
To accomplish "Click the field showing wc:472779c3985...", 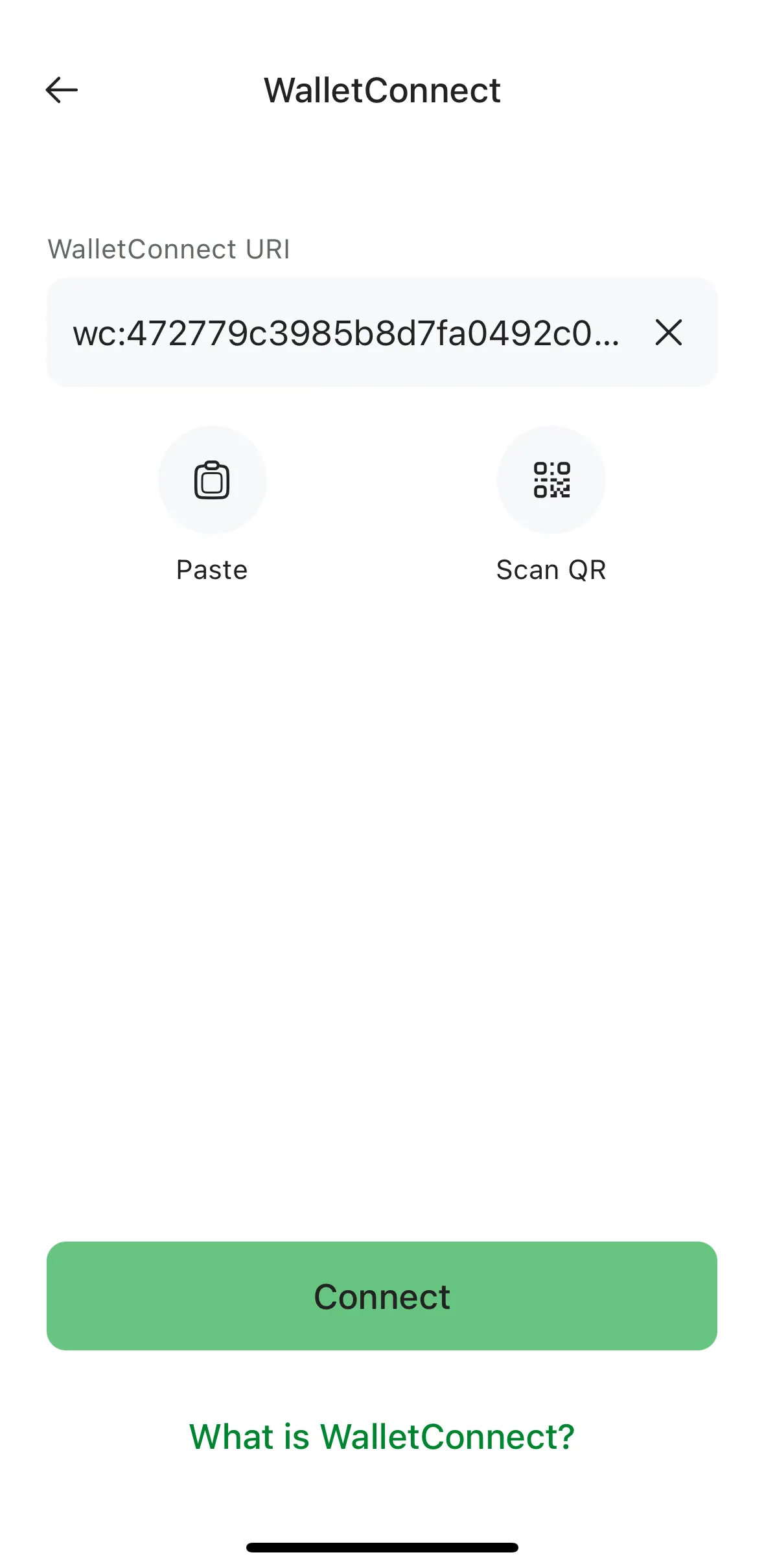I will [350, 333].
